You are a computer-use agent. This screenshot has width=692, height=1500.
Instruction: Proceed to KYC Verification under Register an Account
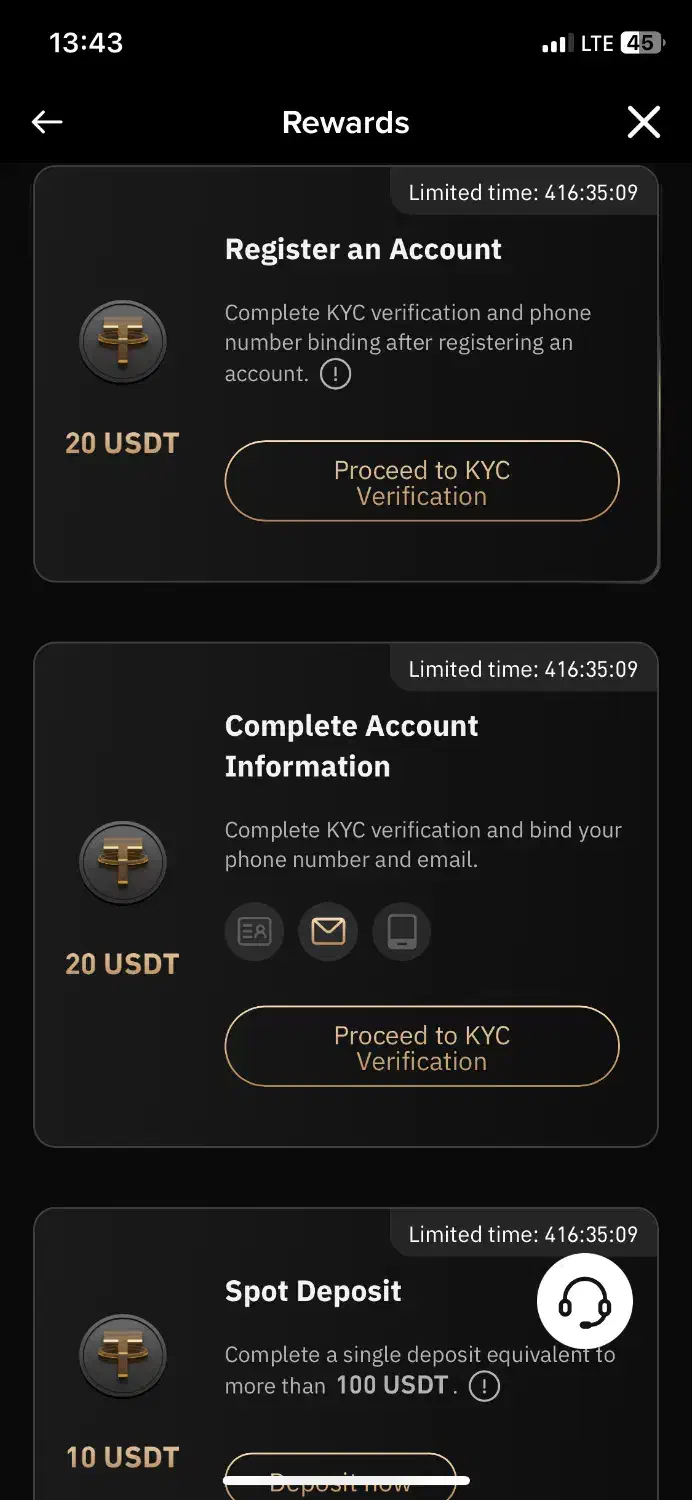point(422,482)
